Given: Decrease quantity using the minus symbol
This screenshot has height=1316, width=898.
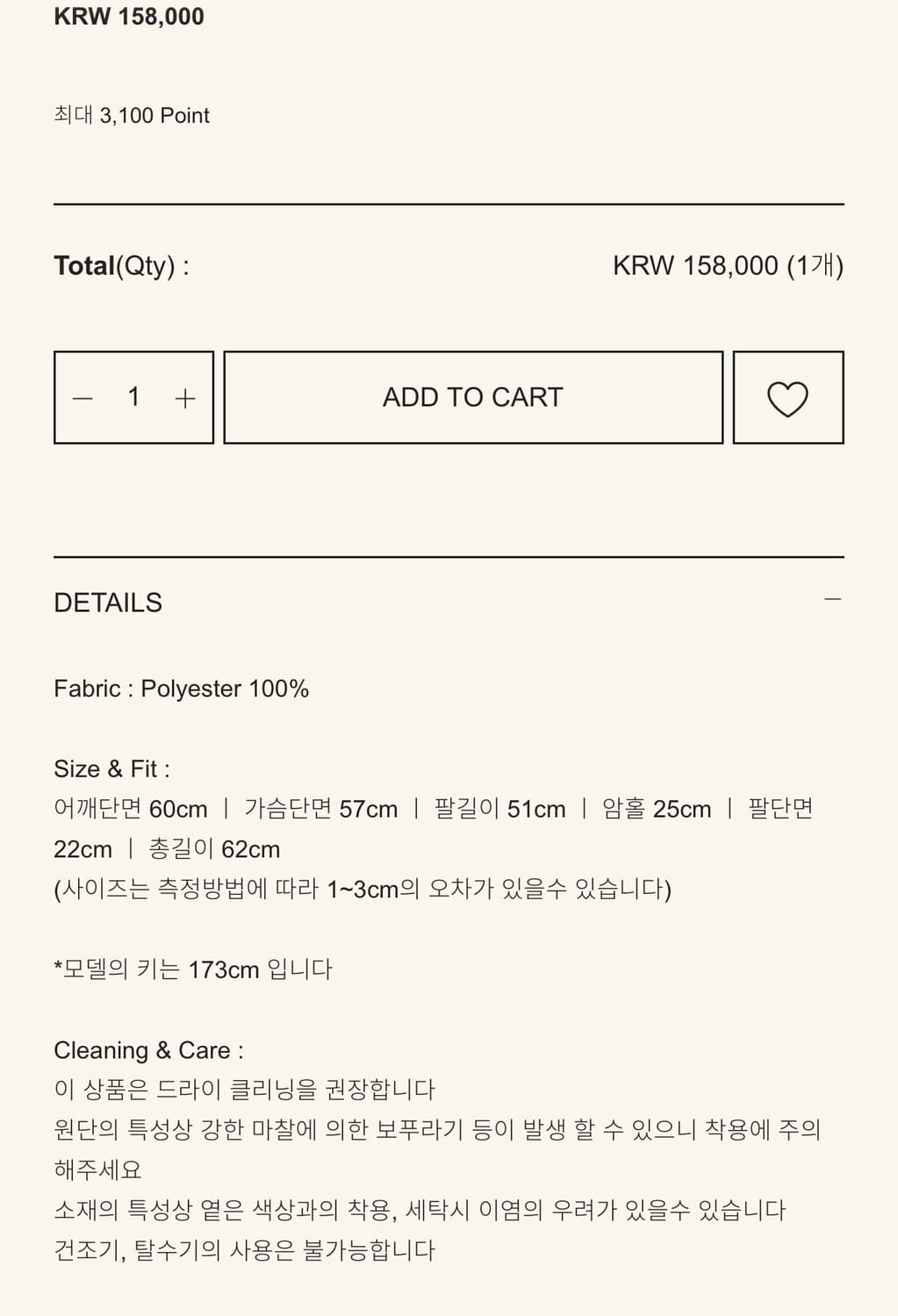Looking at the screenshot, I should 83,397.
